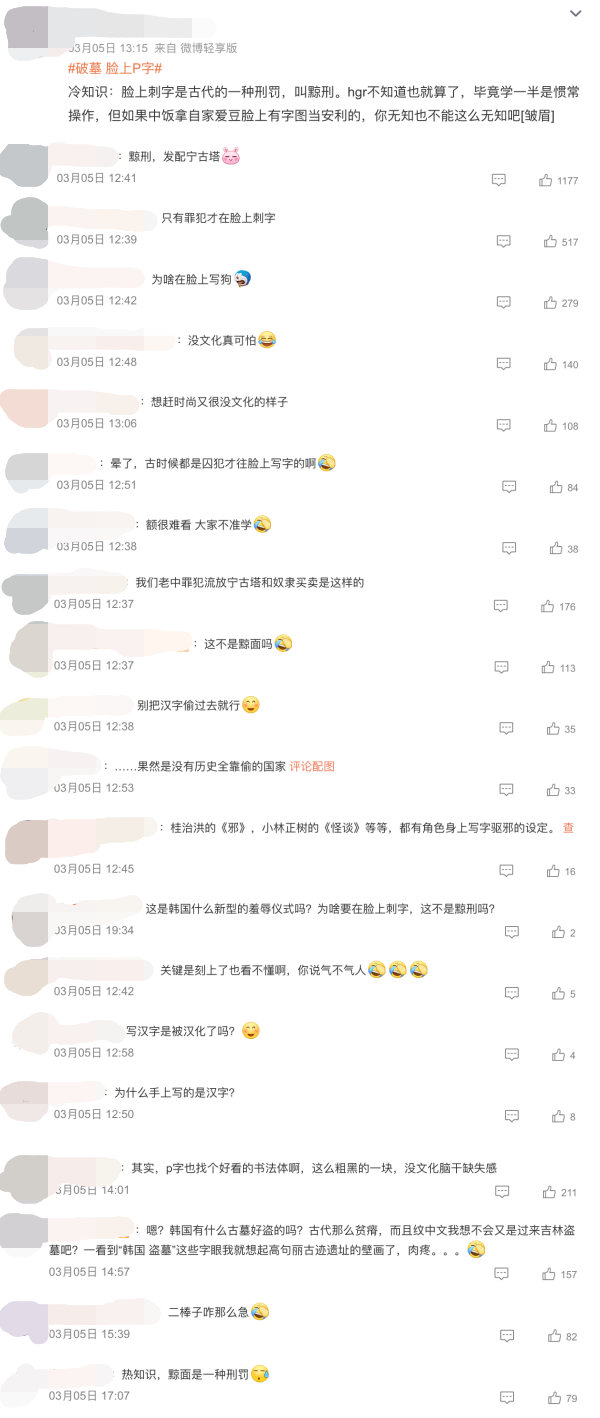Like the comment 这不是黥面吗

pyautogui.click(x=548, y=667)
